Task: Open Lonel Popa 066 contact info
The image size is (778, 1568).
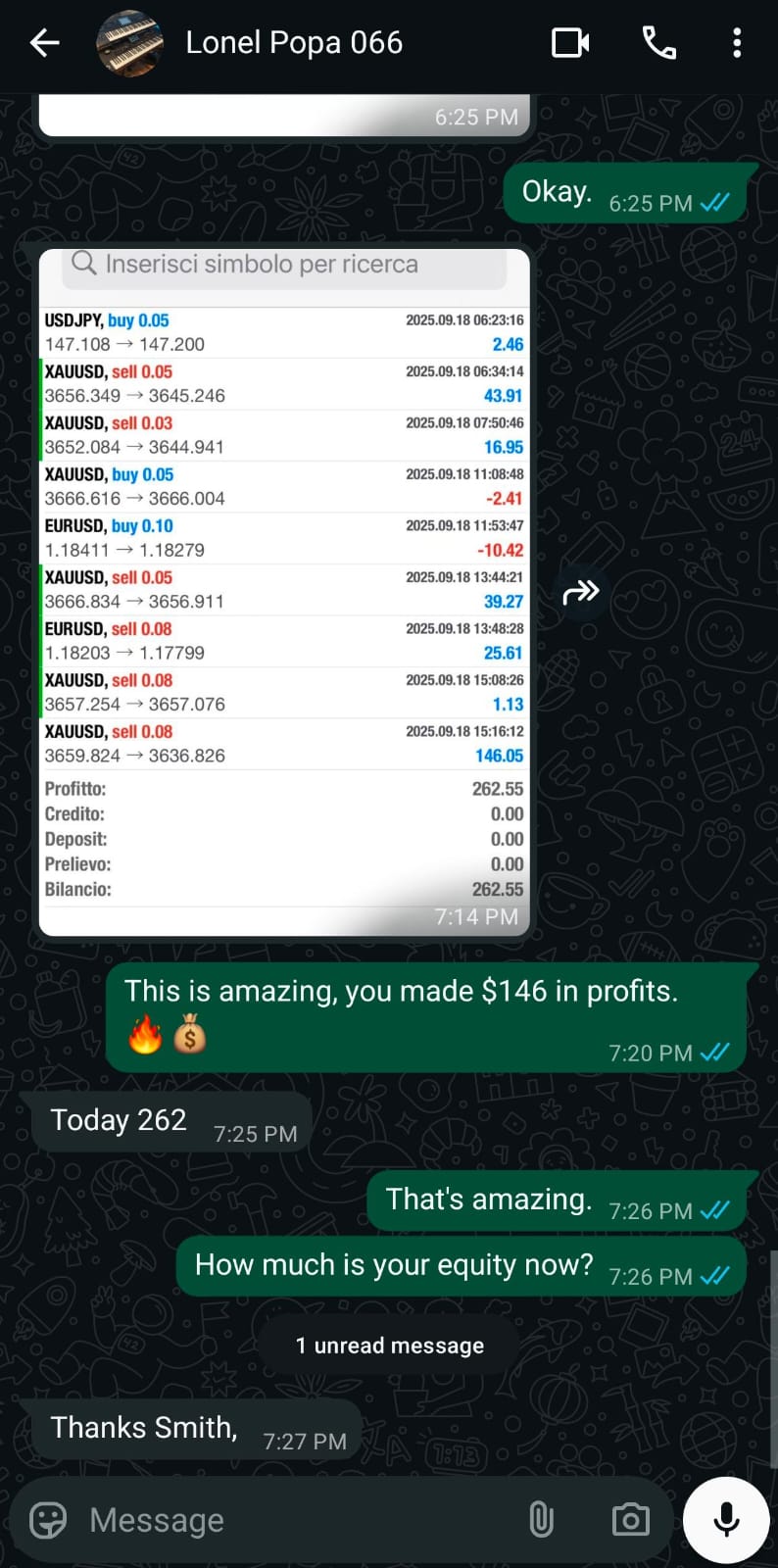Action: 294,43
